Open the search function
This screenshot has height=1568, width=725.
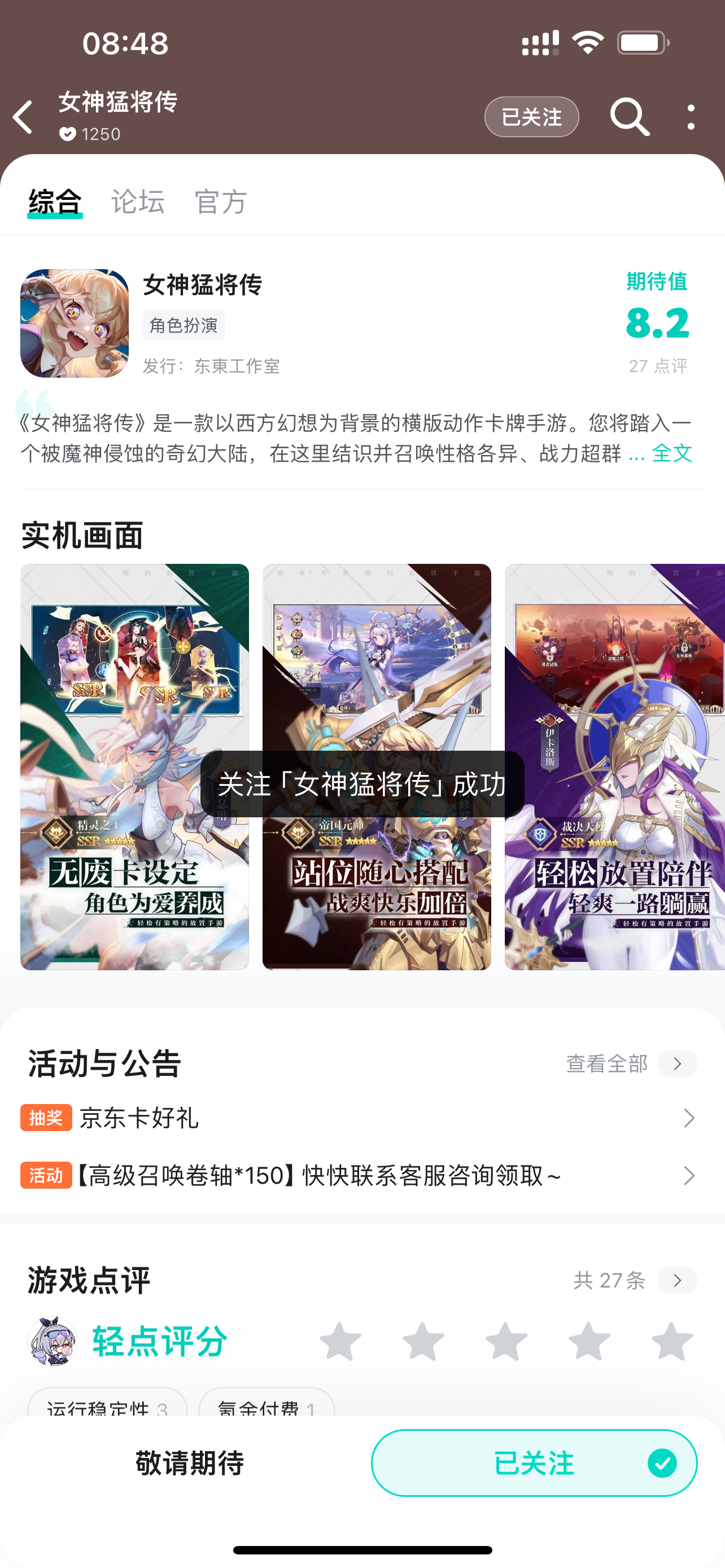pos(630,117)
